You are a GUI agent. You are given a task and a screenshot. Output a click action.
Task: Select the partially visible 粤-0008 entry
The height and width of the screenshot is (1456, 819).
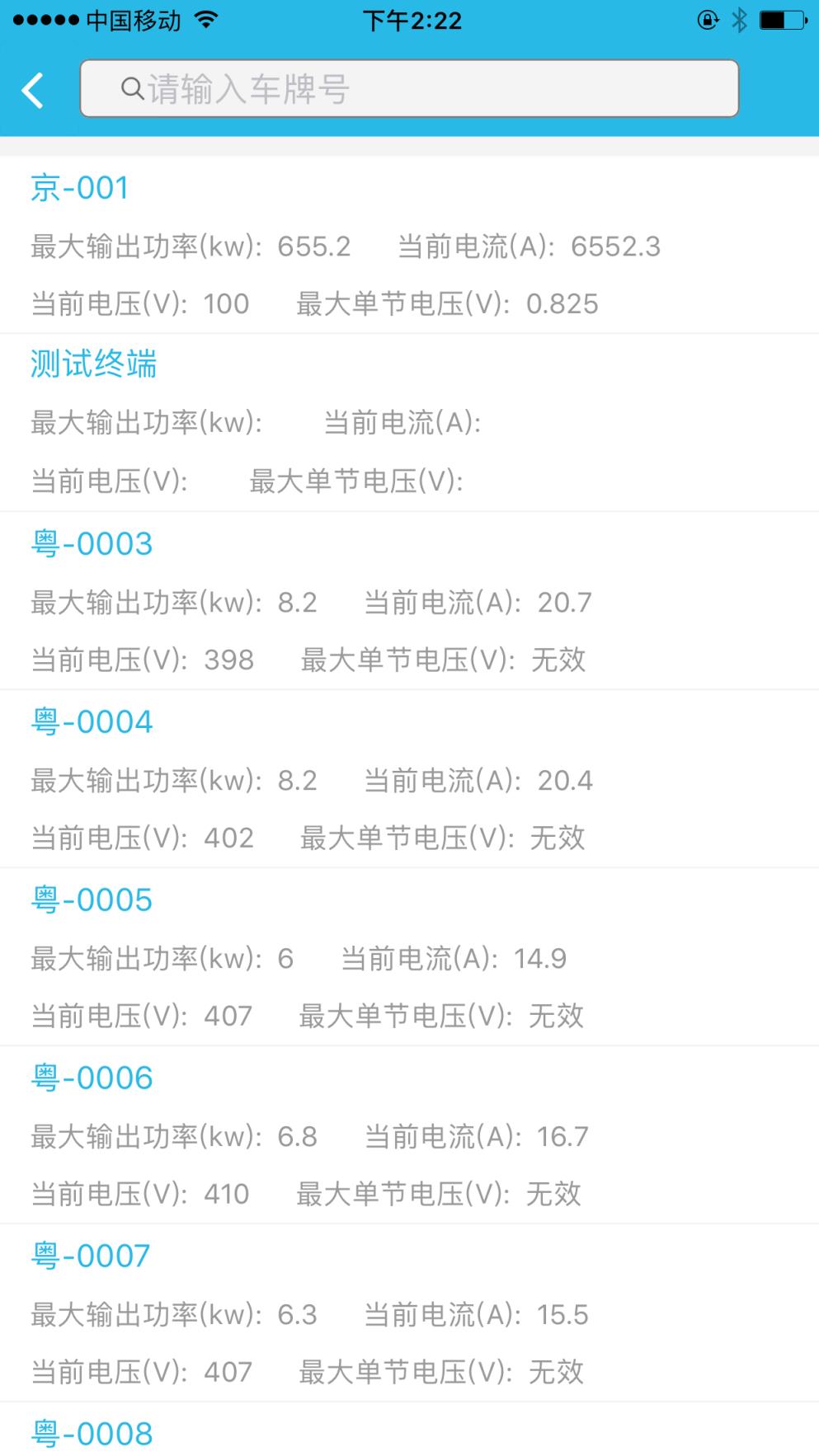[x=92, y=1432]
